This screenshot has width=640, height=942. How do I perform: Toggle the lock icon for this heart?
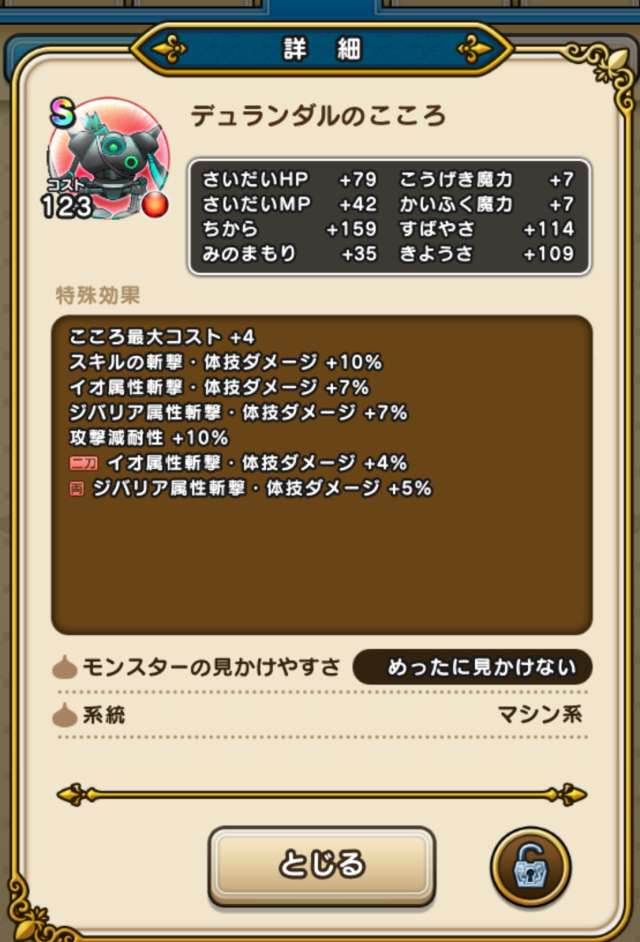(530, 866)
